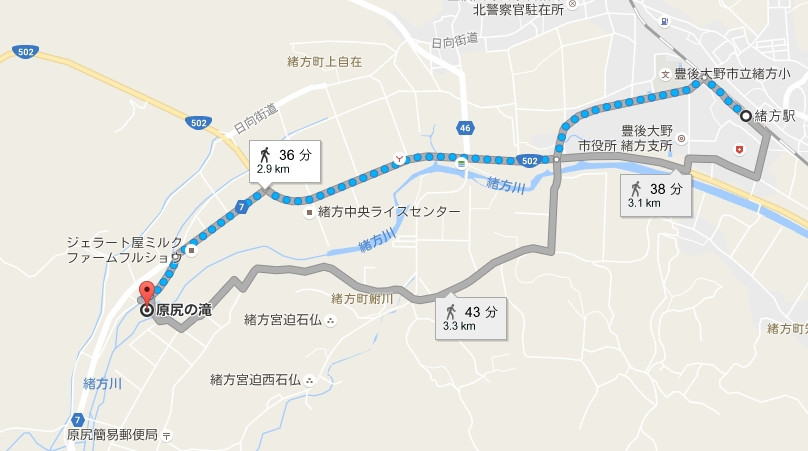The height and width of the screenshot is (451, 808).
Task: Open 緒方中央ライスセンター place marker
Action: [x=309, y=212]
